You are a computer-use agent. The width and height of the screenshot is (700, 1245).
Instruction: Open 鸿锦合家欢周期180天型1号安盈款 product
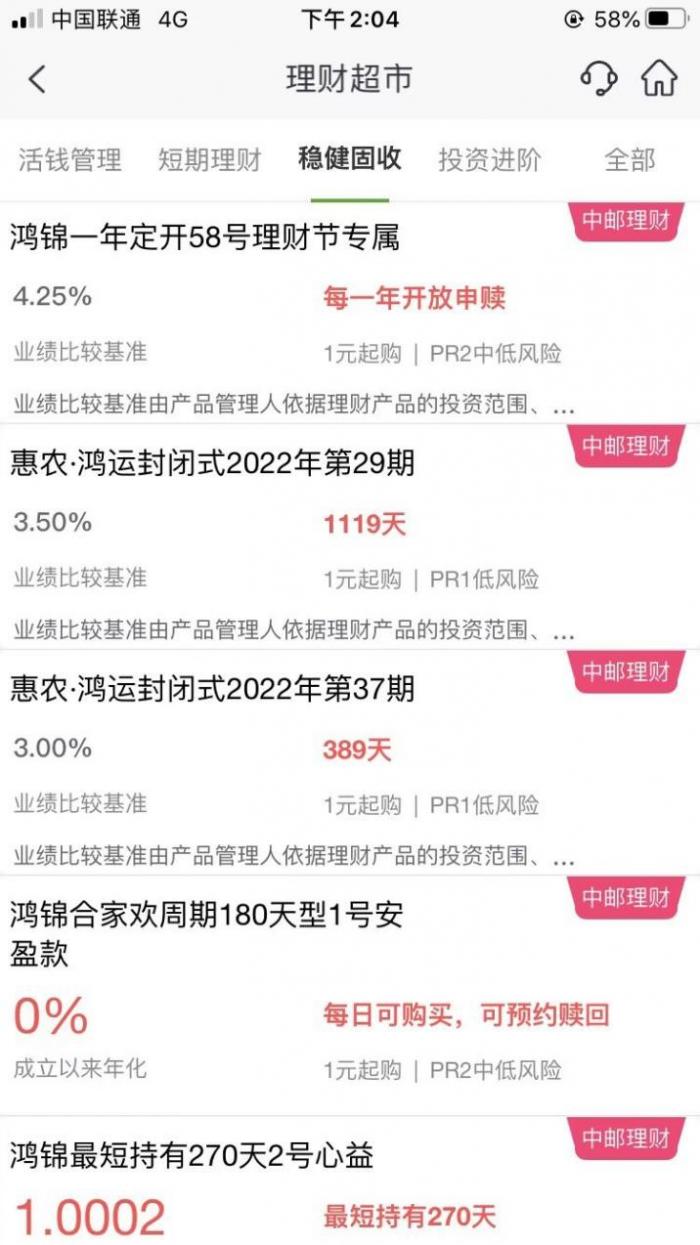[206, 932]
